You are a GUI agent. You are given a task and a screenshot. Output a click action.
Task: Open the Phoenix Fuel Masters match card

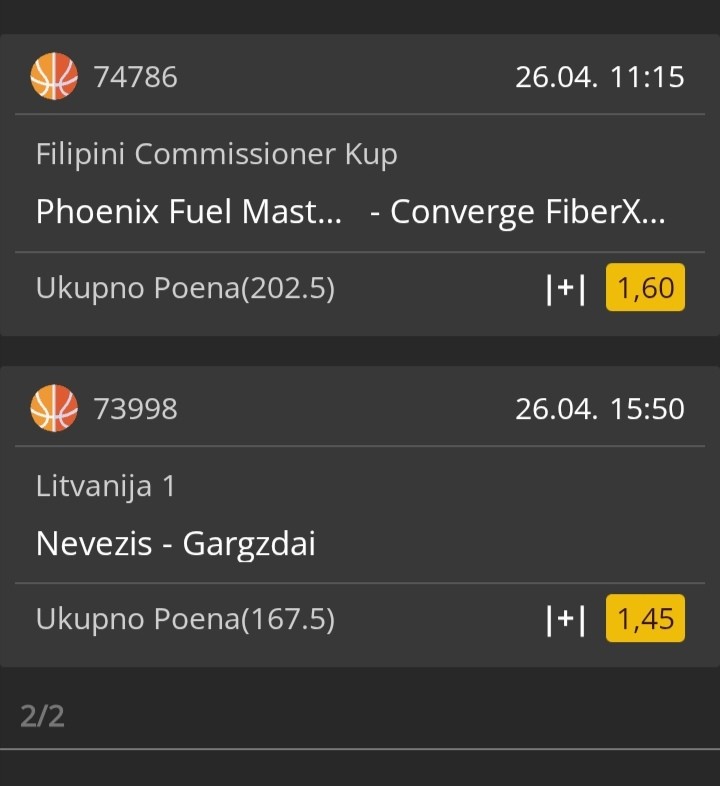coord(350,212)
